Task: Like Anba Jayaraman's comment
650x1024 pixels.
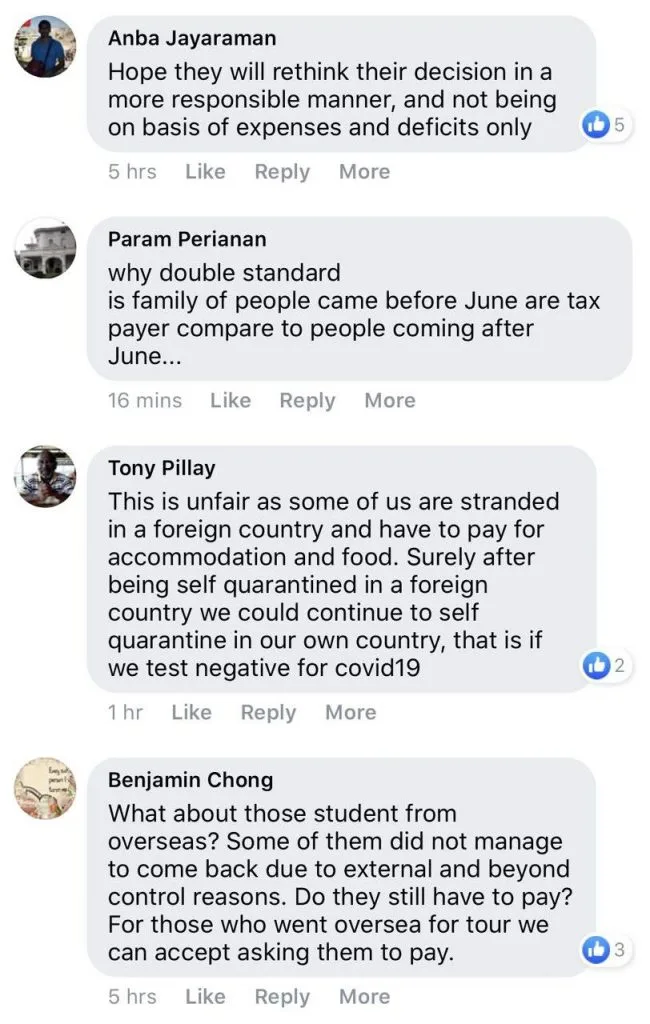Action: 205,172
